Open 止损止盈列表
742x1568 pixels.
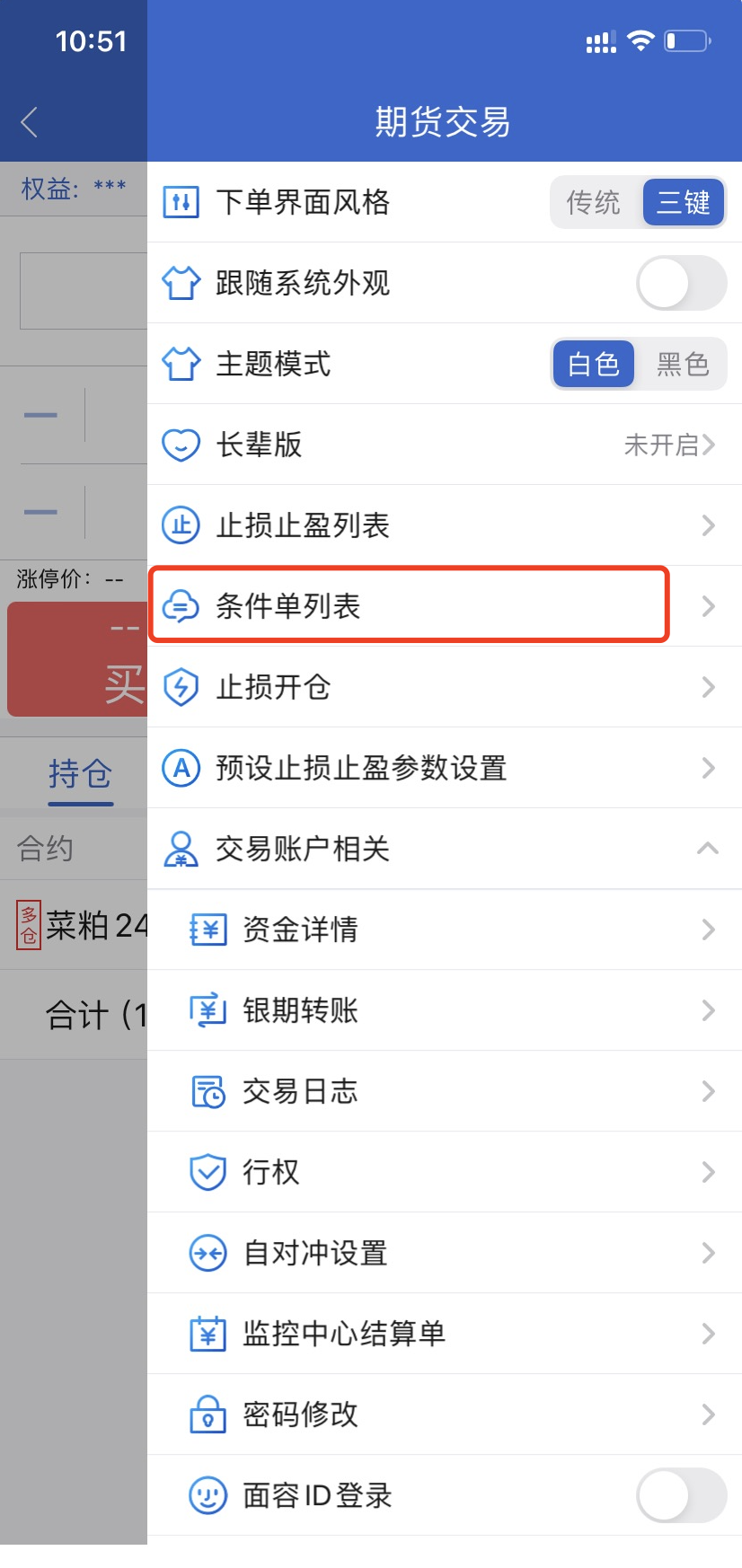[444, 525]
